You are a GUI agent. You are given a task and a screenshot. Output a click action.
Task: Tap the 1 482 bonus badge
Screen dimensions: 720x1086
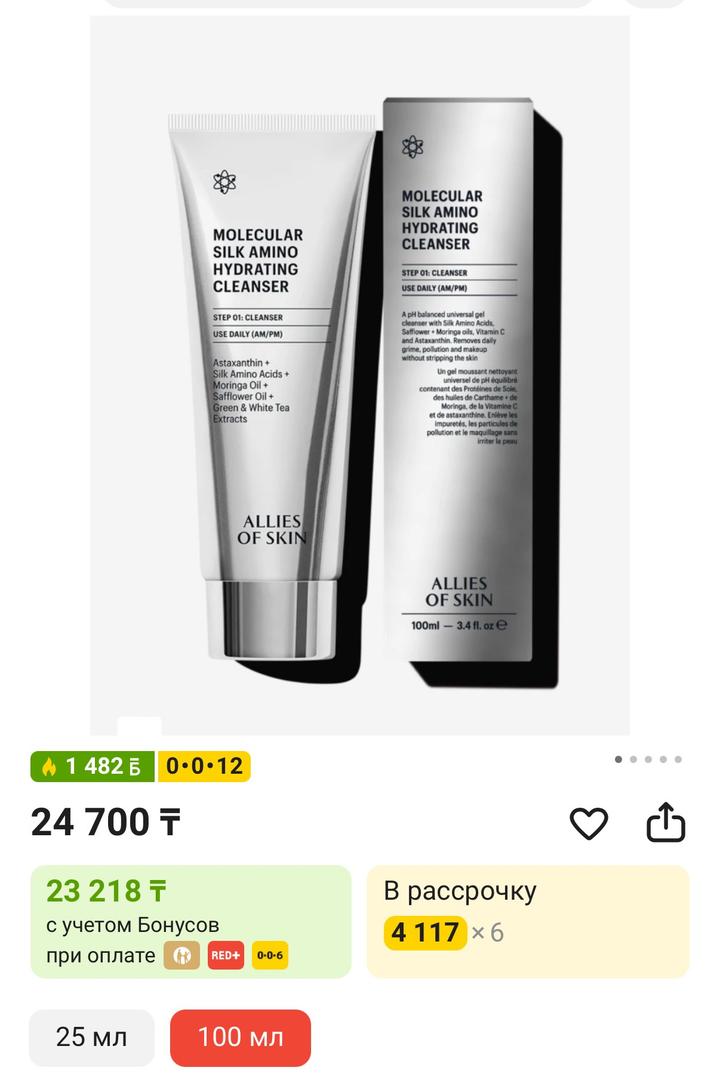(x=93, y=767)
